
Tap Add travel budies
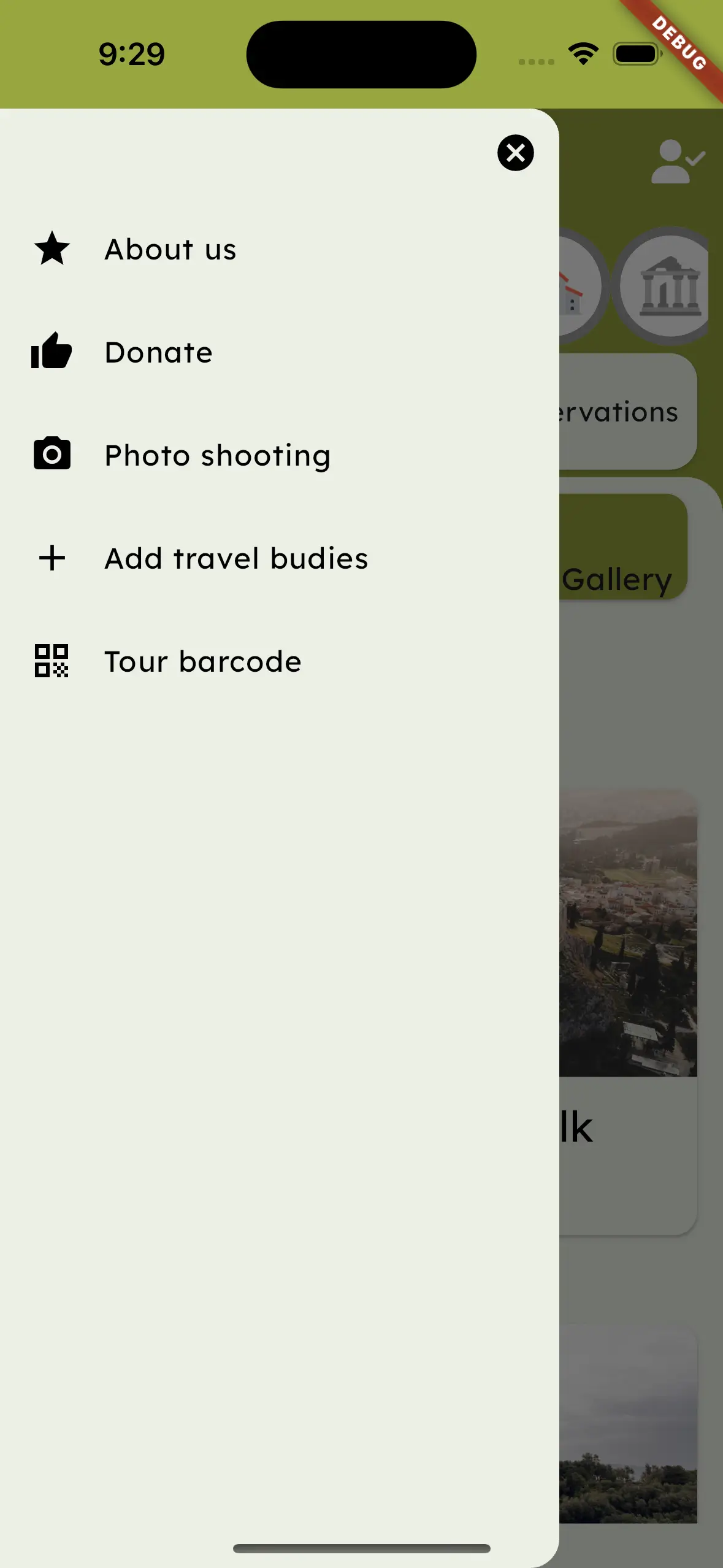[x=236, y=559]
